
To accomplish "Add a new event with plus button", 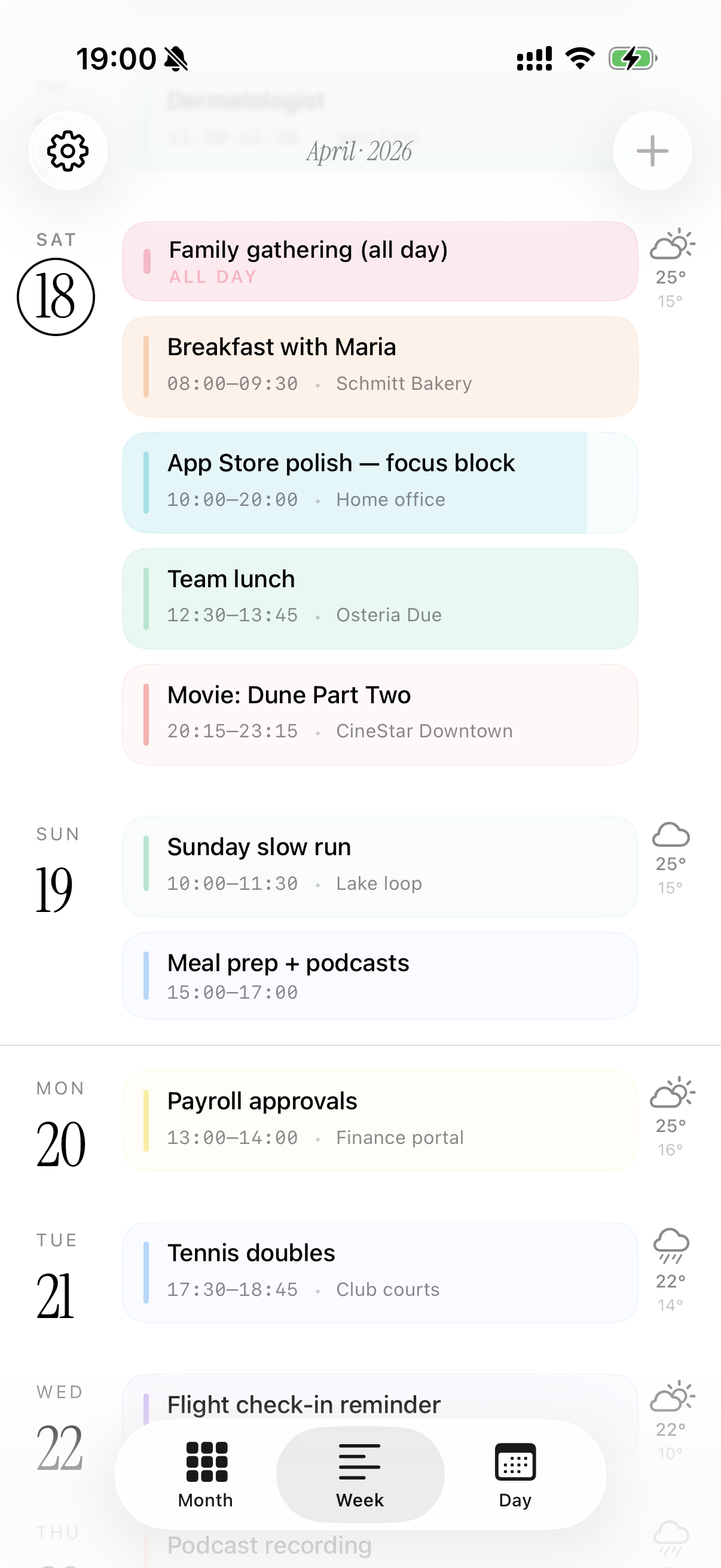I will [652, 151].
